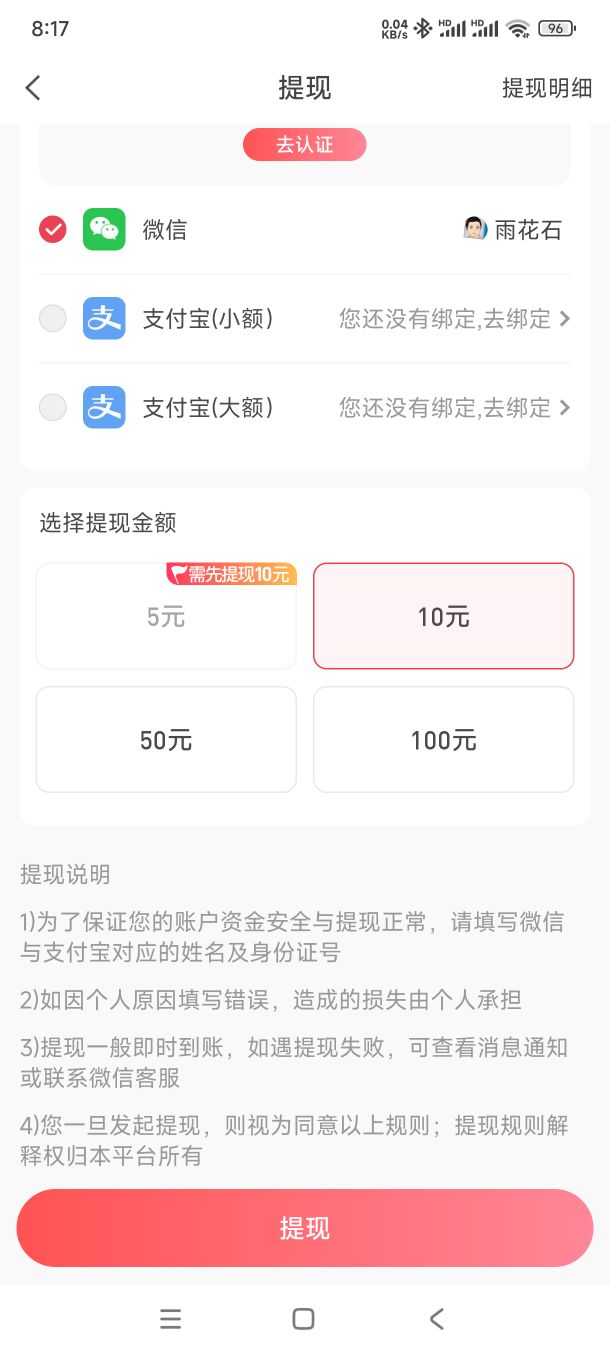Tap the 去认证 button
Viewport: 610px width, 1356px height.
305,145
